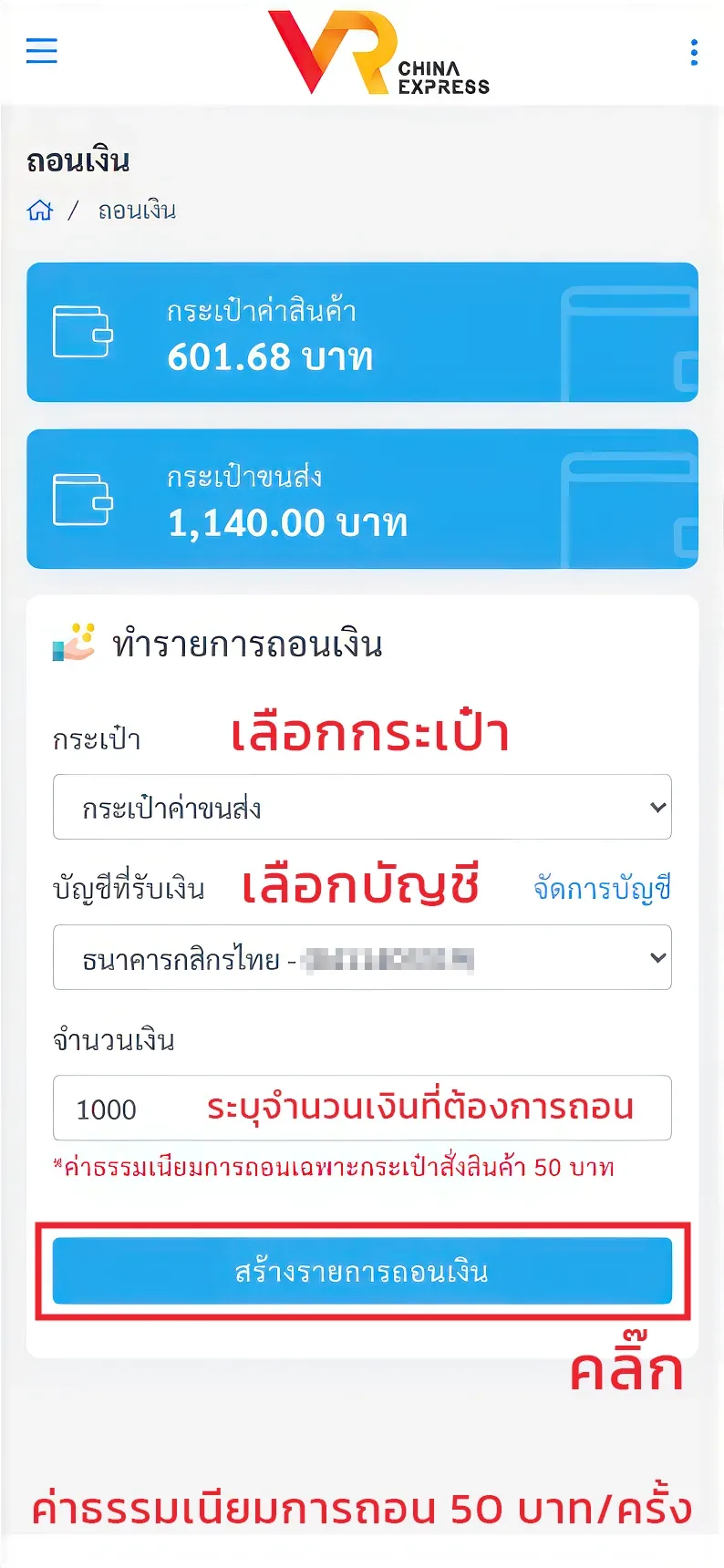Viewport: 724px width, 1568px height.
Task: Open the hamburger drawer menu
Action: [42, 51]
